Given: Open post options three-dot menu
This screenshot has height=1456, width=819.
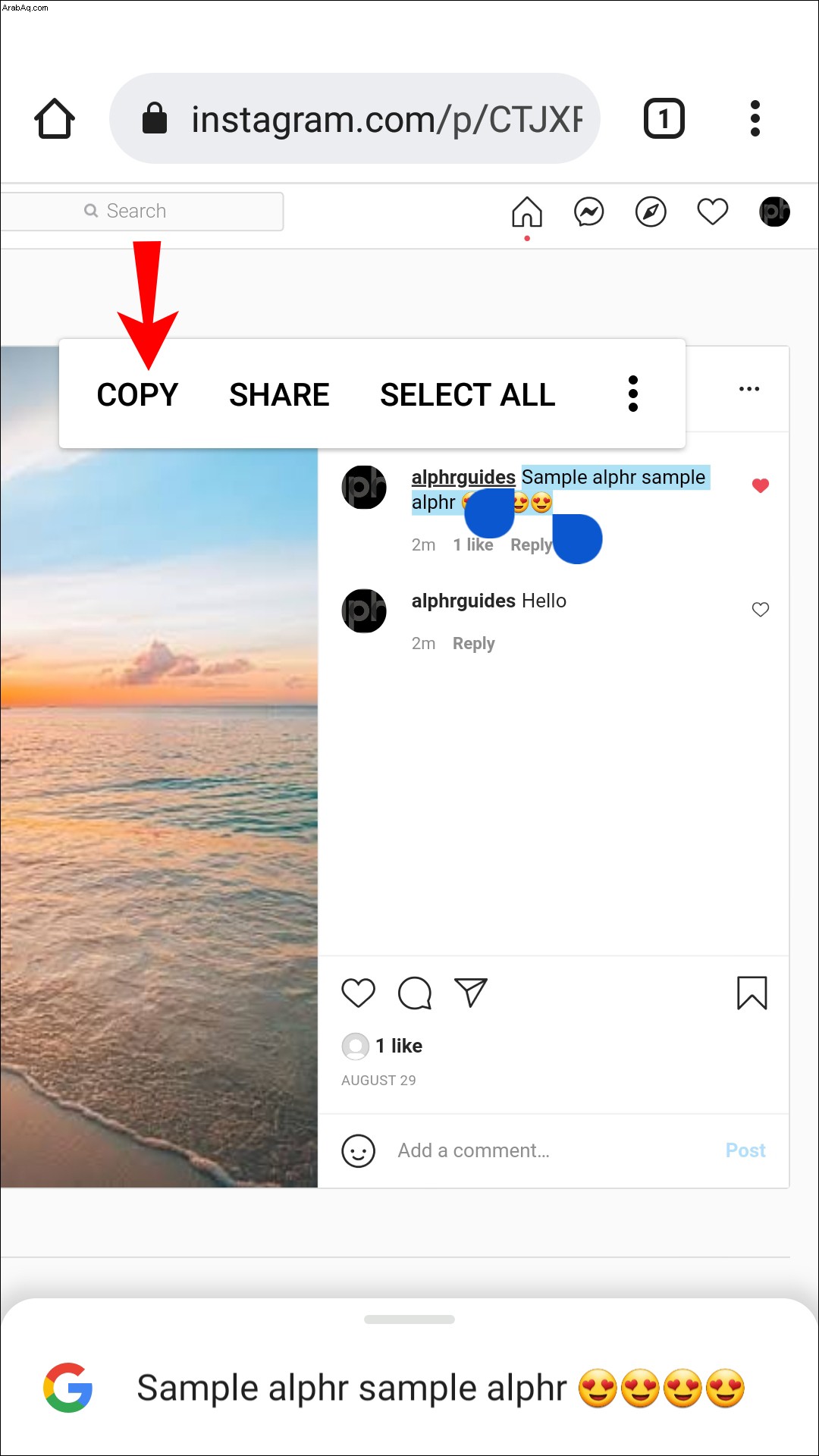Looking at the screenshot, I should [749, 389].
